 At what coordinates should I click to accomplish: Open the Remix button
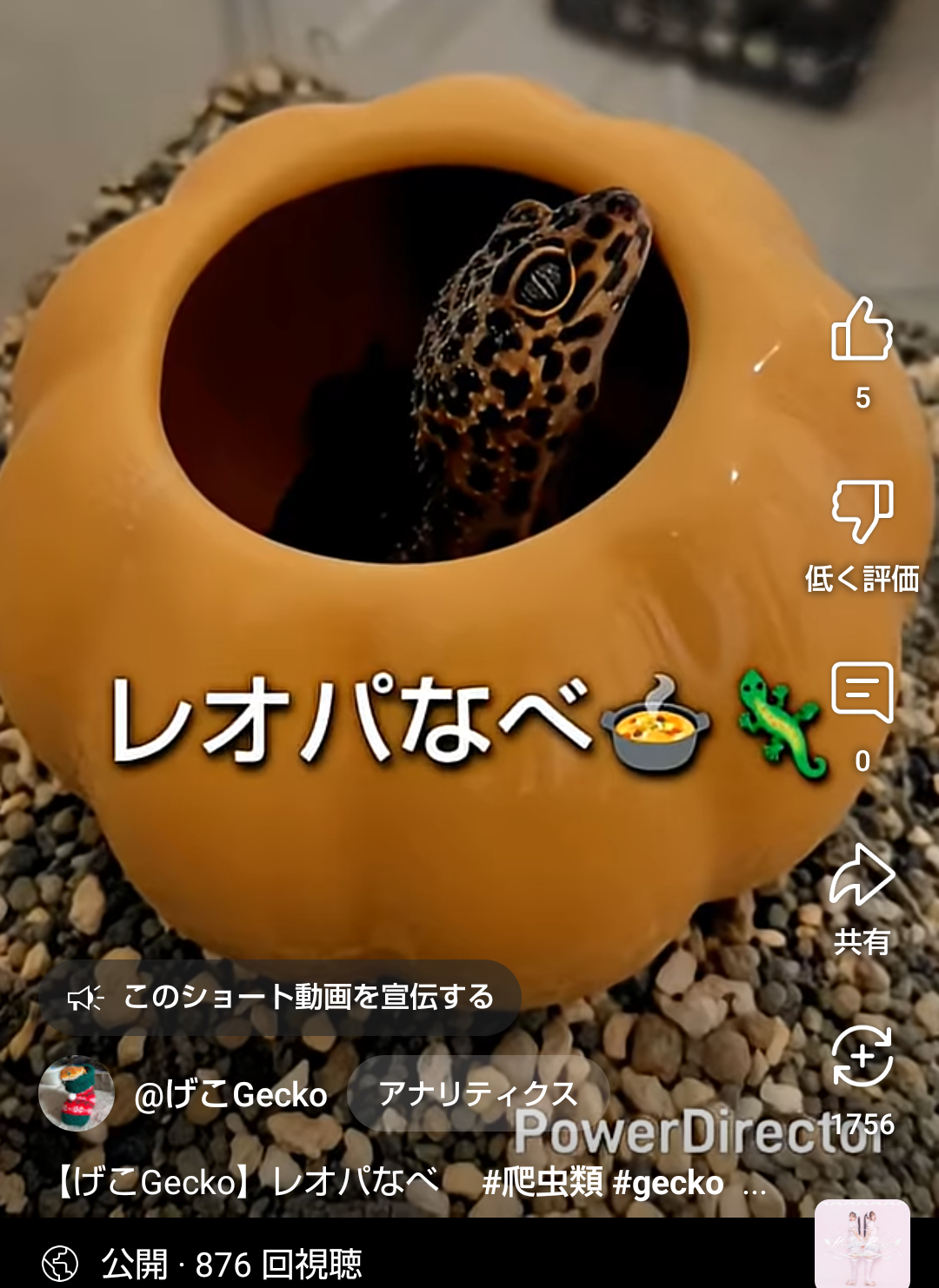(x=862, y=1057)
